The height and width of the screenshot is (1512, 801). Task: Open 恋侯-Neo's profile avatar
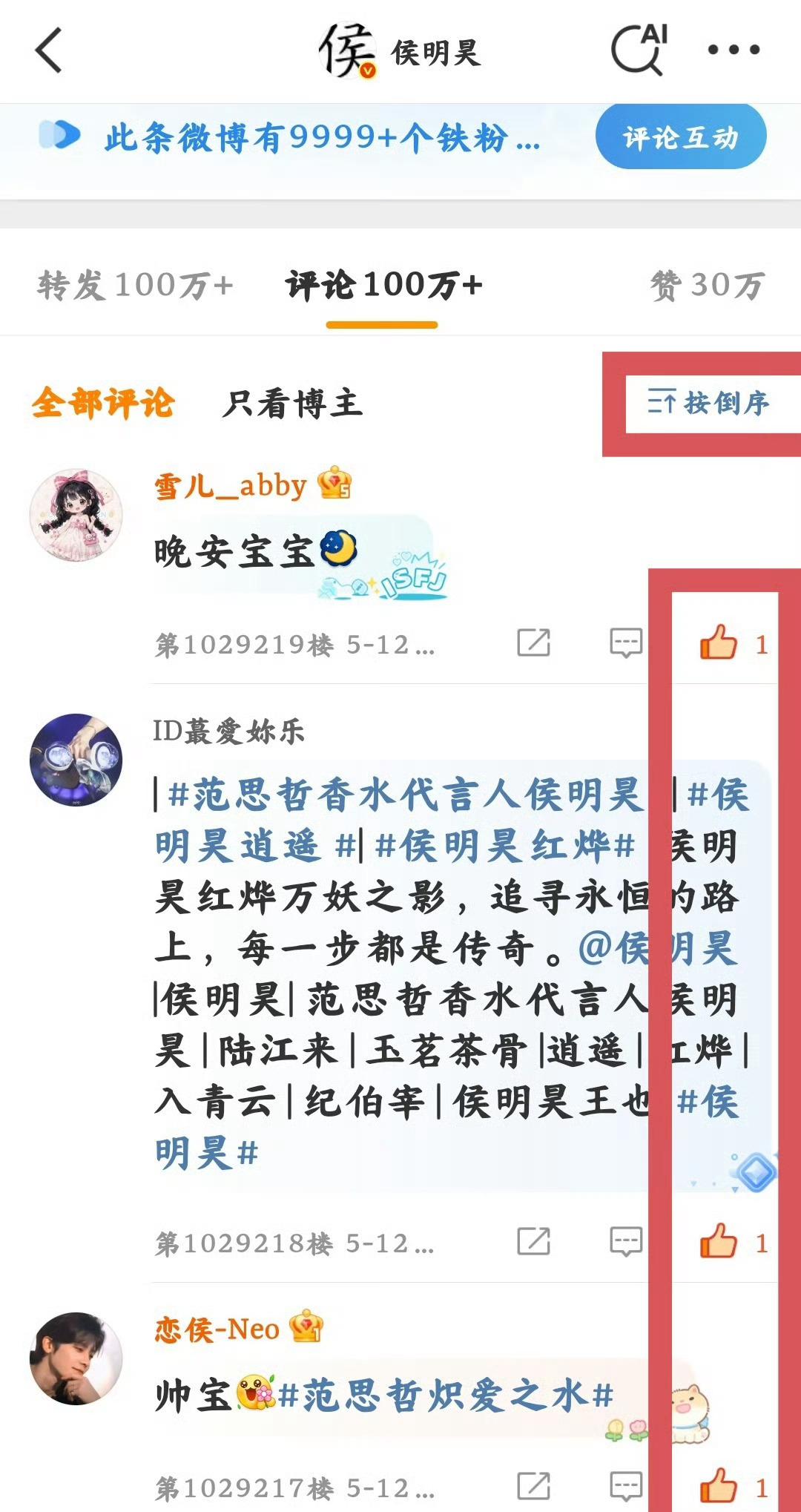click(76, 1358)
